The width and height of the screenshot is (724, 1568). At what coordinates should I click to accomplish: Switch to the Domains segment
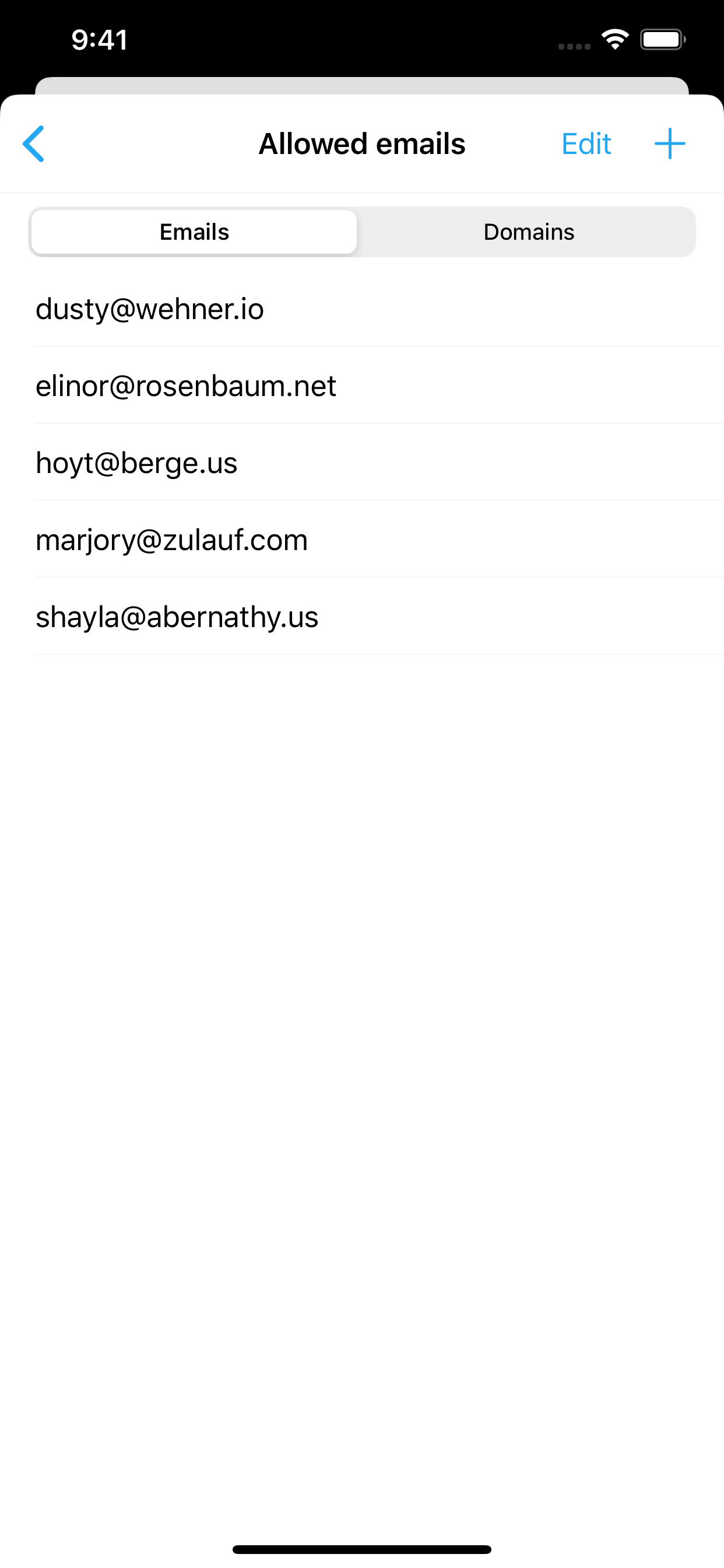tap(528, 232)
